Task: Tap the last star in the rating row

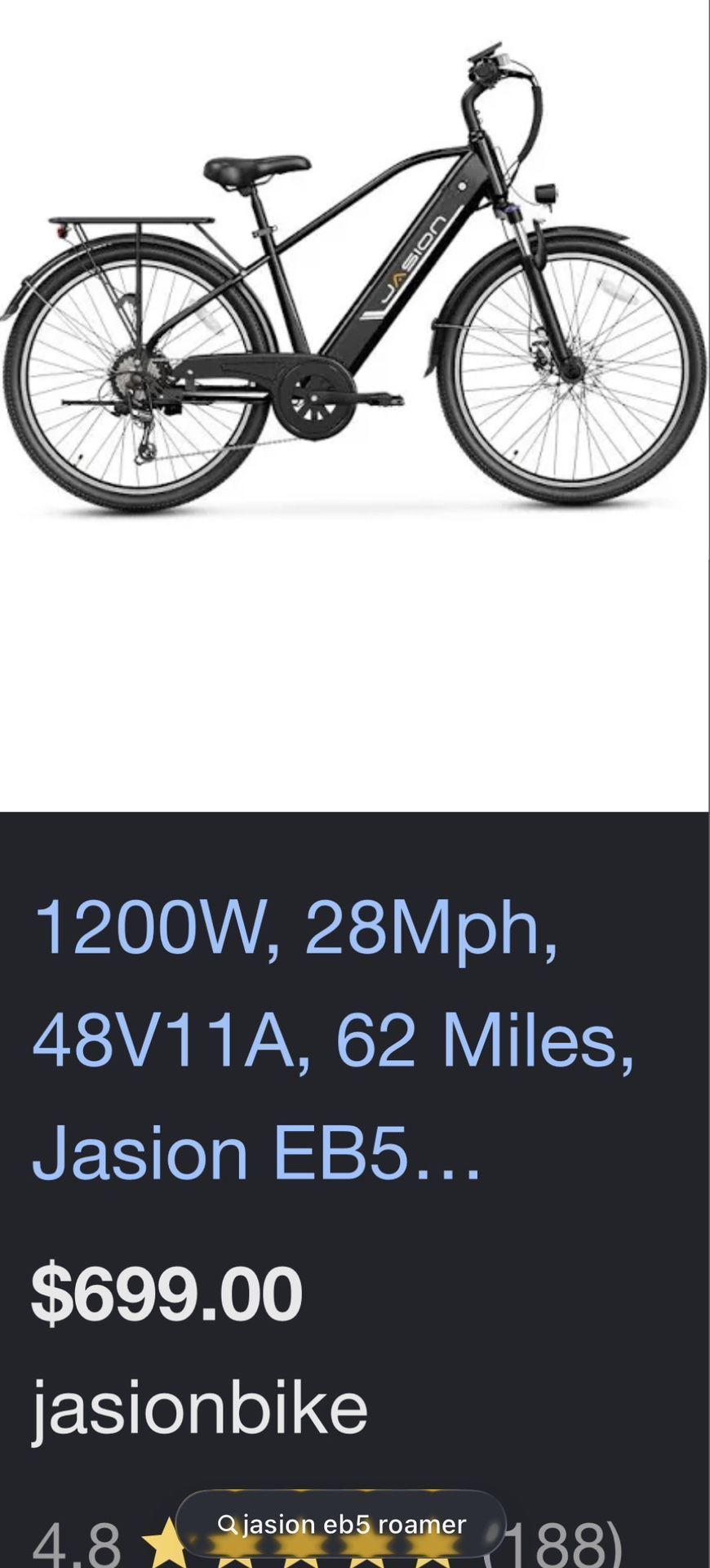Action: [433, 1548]
